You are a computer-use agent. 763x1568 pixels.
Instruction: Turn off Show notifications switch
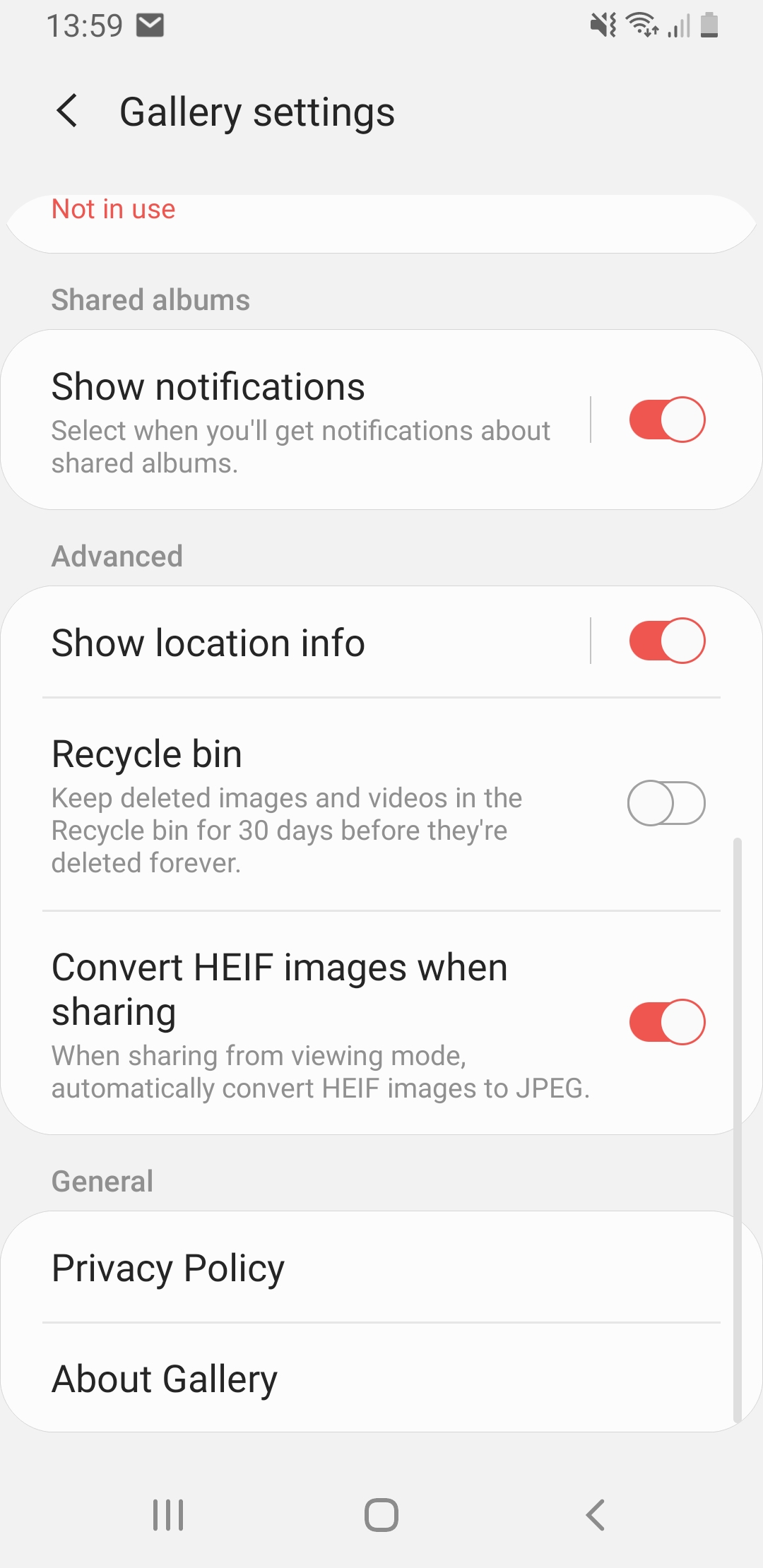(667, 420)
